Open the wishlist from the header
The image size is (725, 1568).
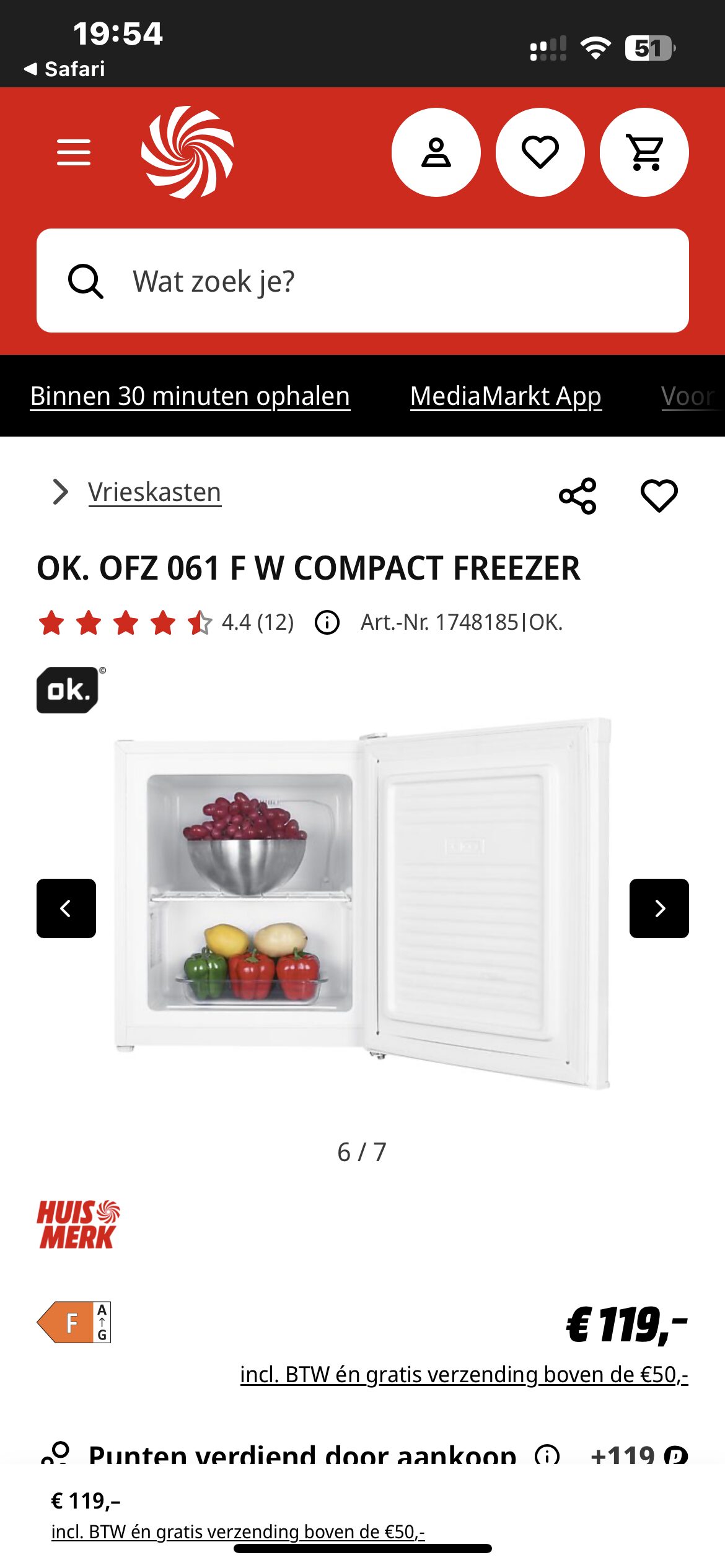pyautogui.click(x=540, y=152)
